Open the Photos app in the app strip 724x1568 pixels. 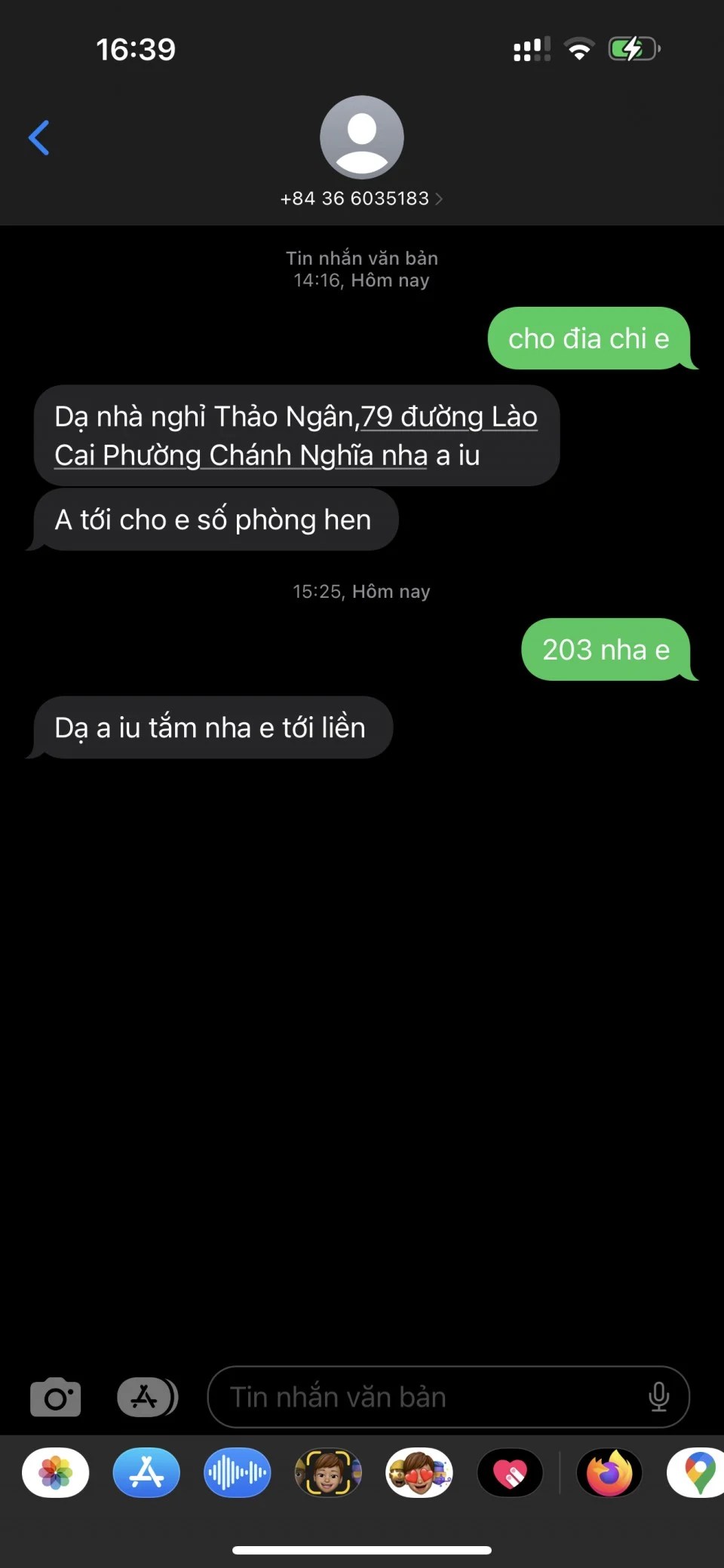[x=56, y=1472]
